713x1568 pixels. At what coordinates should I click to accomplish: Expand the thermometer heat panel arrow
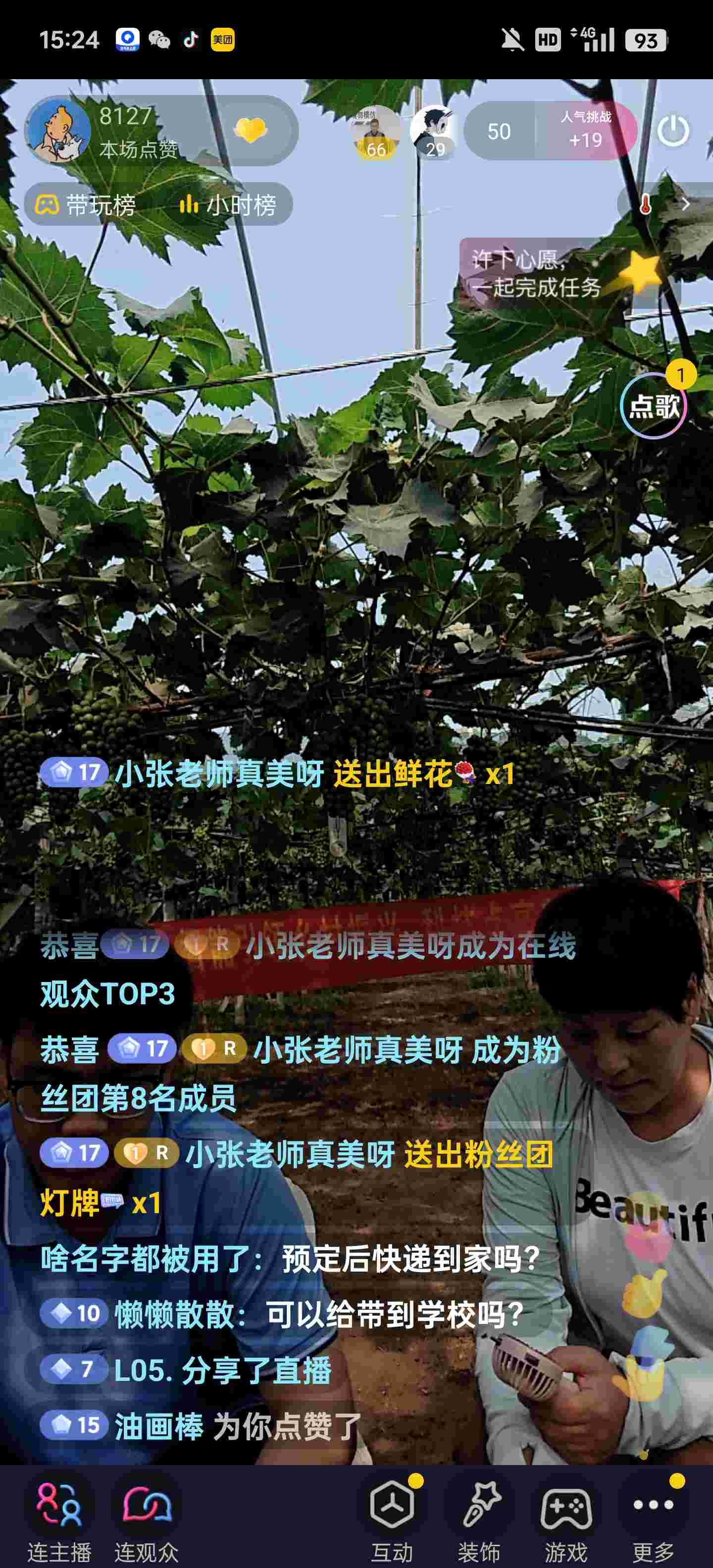[x=685, y=204]
